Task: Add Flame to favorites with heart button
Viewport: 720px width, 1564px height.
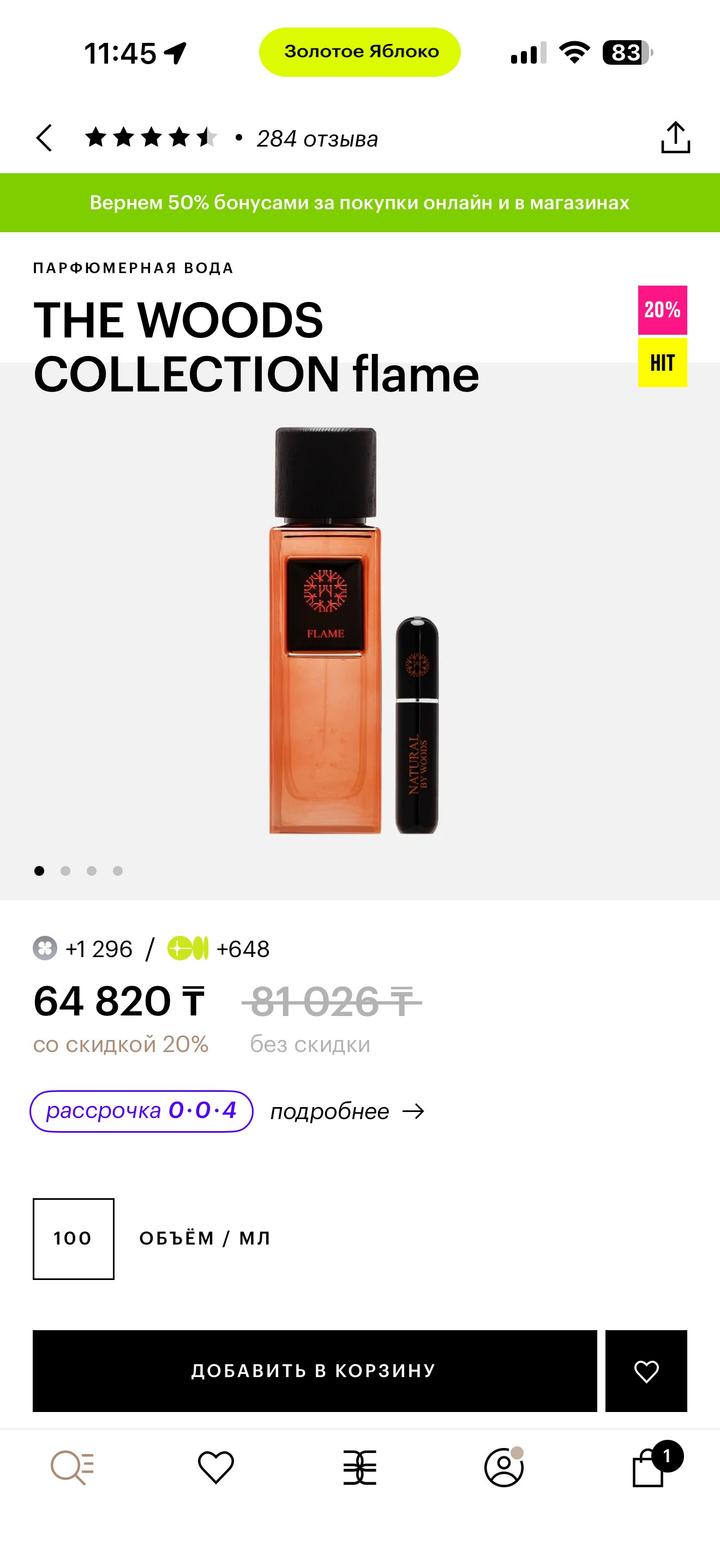Action: click(646, 1371)
